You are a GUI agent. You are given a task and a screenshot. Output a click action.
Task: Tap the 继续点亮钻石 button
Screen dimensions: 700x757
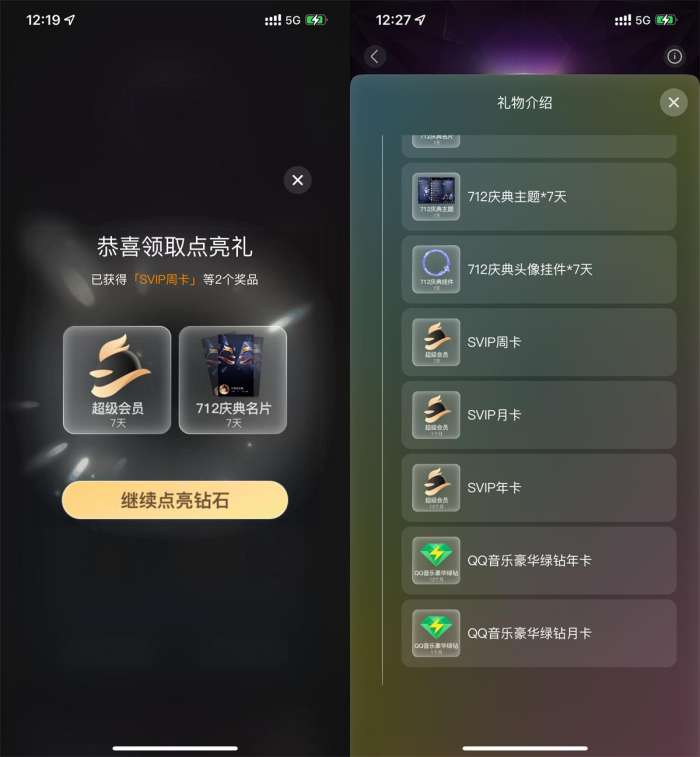[175, 500]
